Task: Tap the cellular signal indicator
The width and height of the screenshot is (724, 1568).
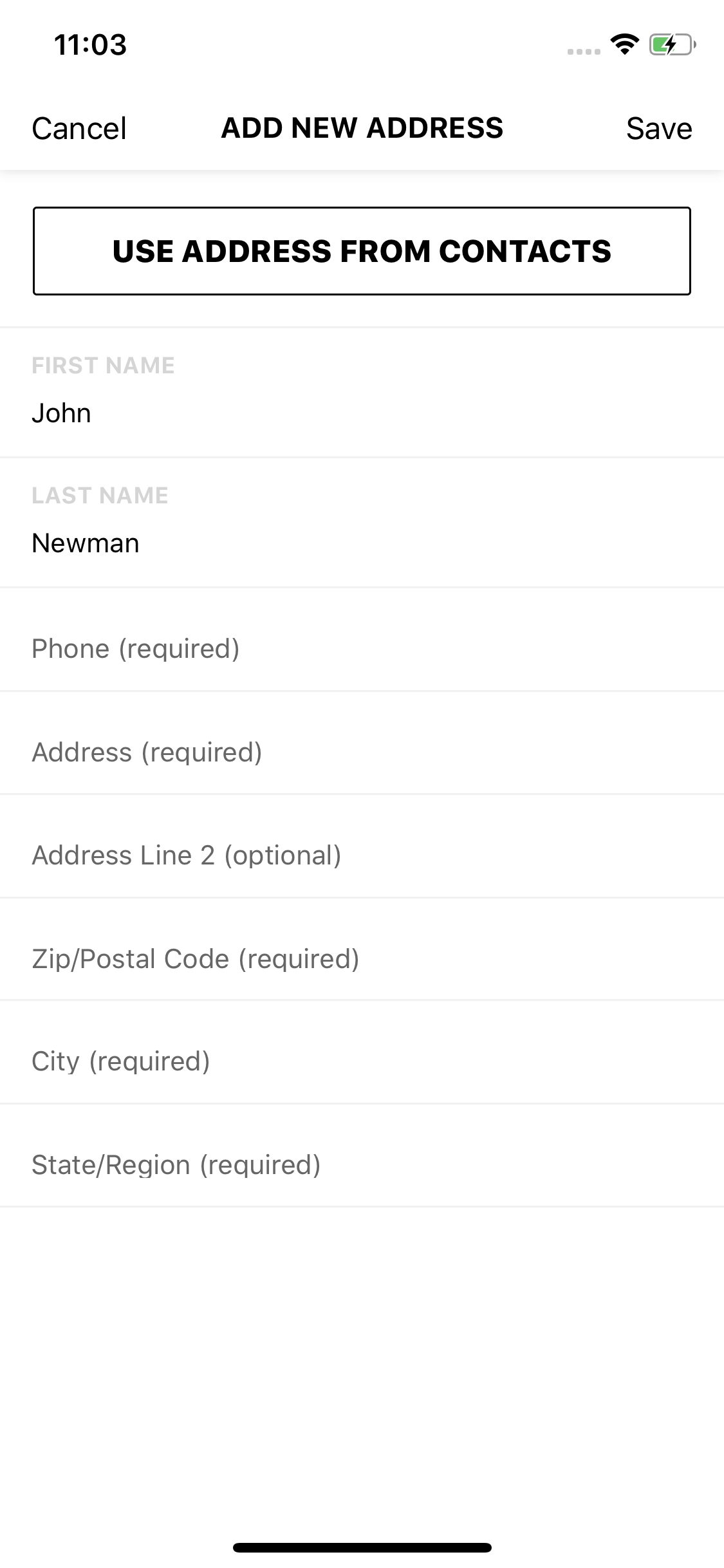Action: click(582, 50)
